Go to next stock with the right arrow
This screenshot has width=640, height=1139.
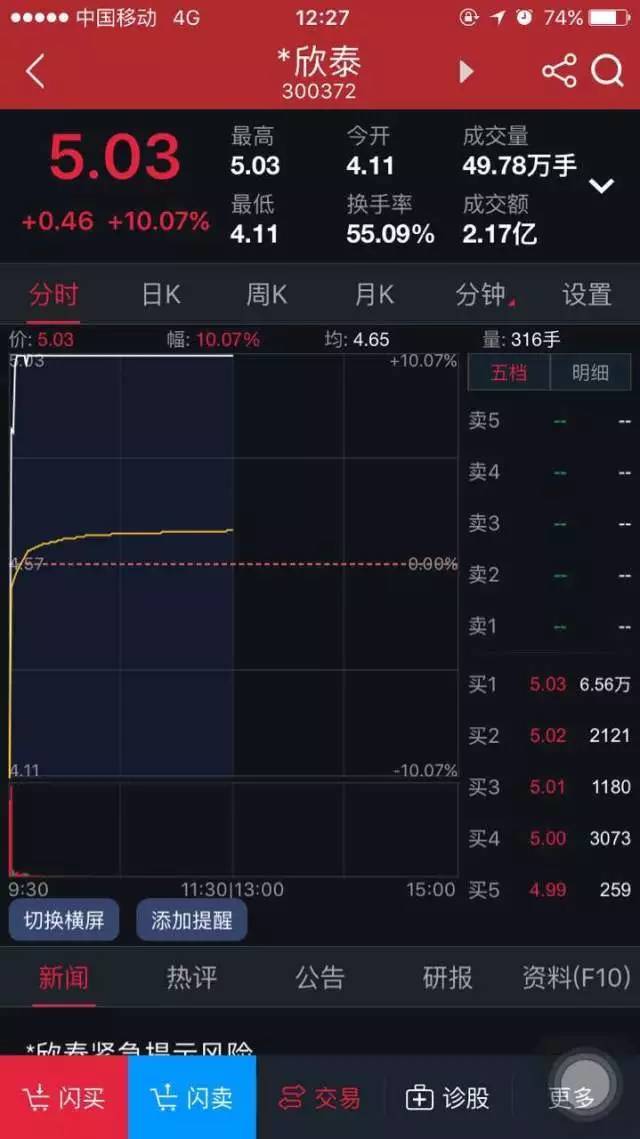466,71
